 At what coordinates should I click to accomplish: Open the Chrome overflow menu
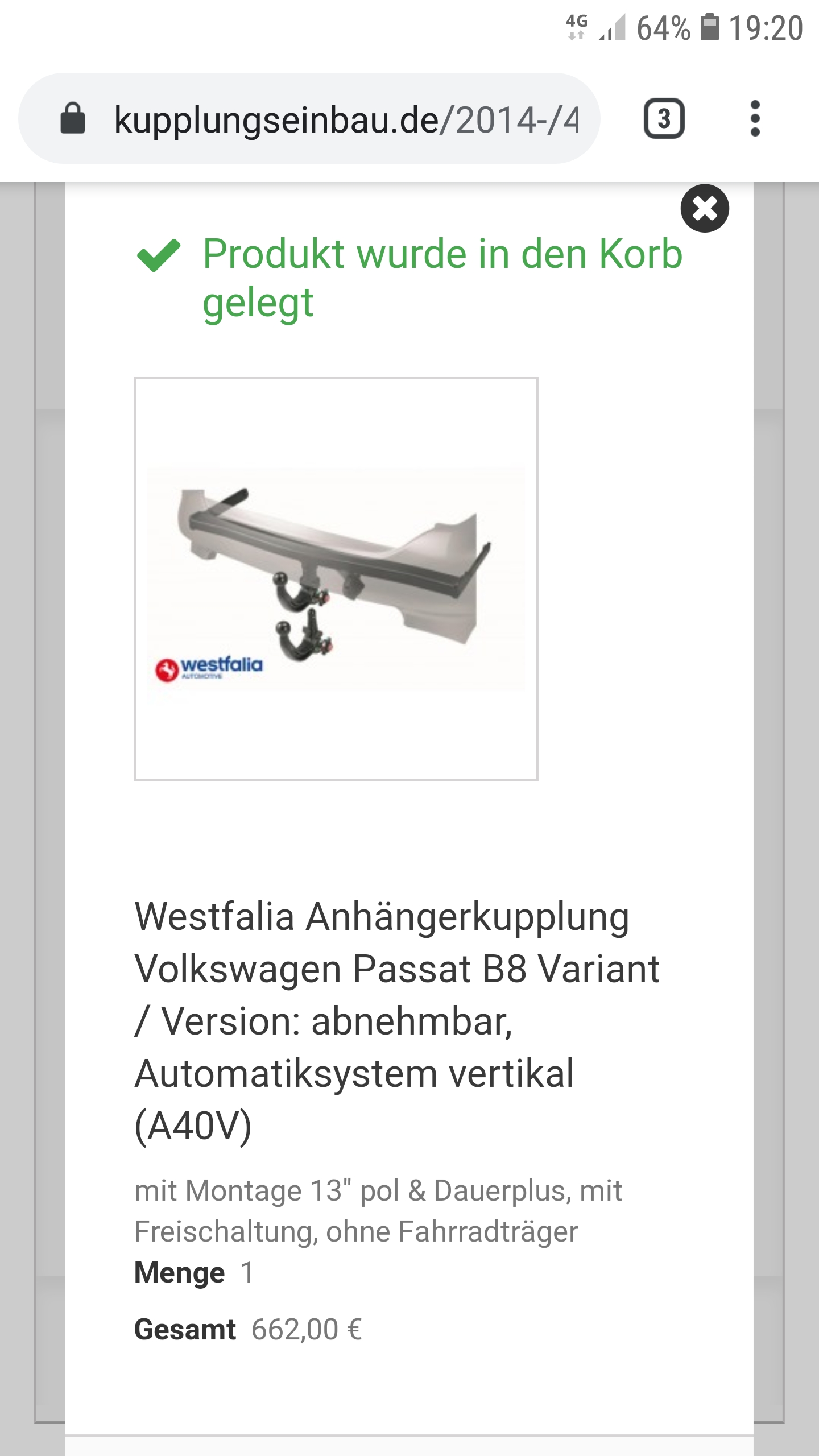(x=755, y=119)
